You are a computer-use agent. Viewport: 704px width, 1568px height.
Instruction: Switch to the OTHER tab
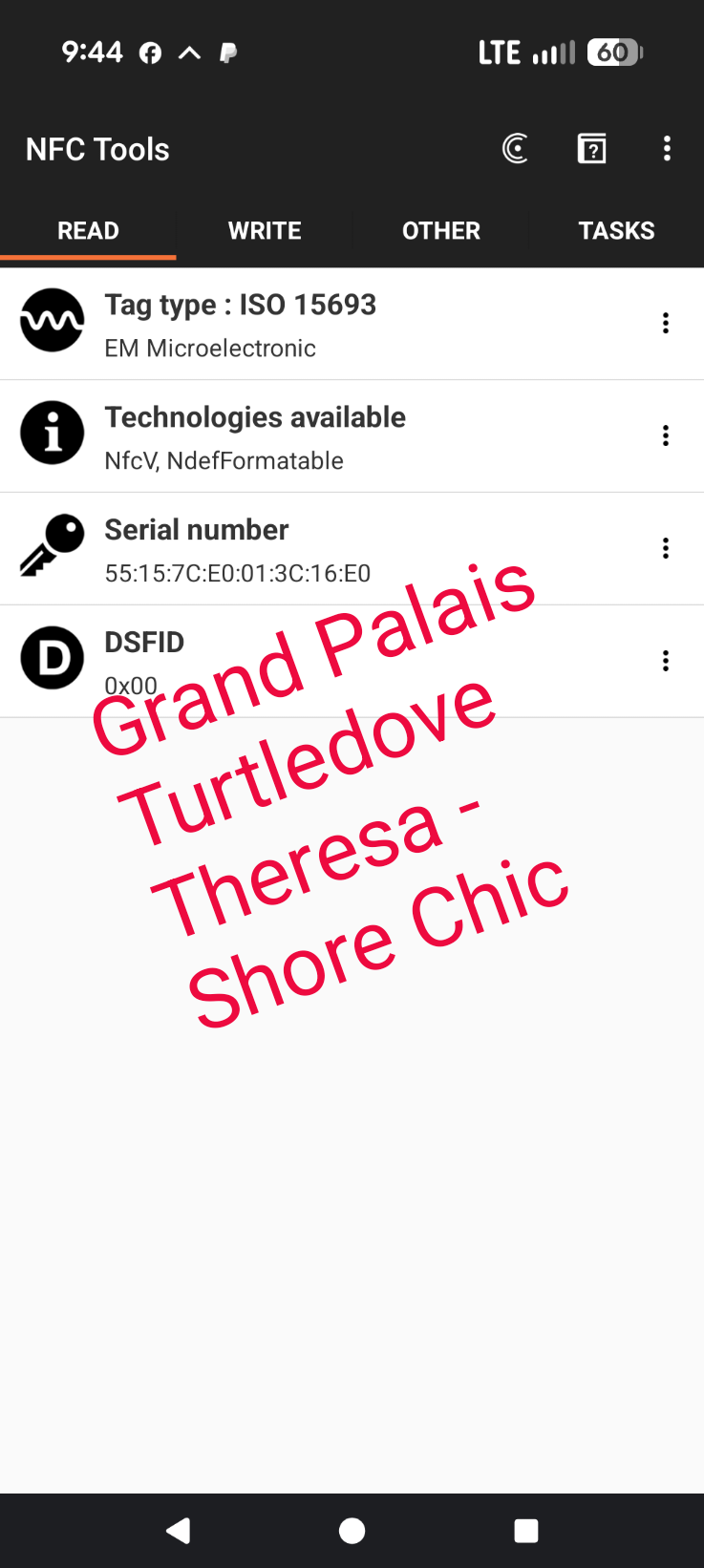(x=440, y=231)
